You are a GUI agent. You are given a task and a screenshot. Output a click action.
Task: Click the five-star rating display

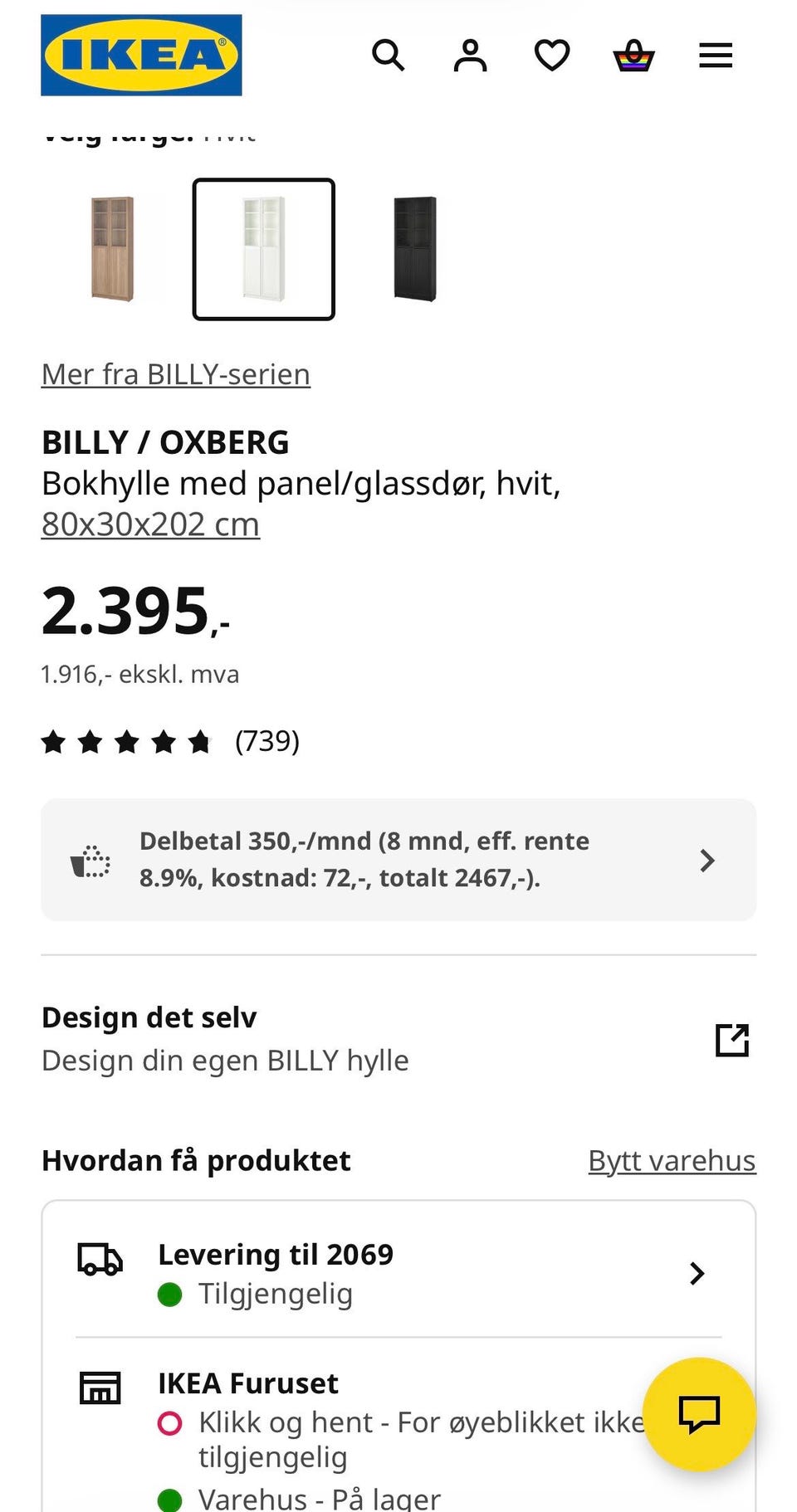point(126,741)
